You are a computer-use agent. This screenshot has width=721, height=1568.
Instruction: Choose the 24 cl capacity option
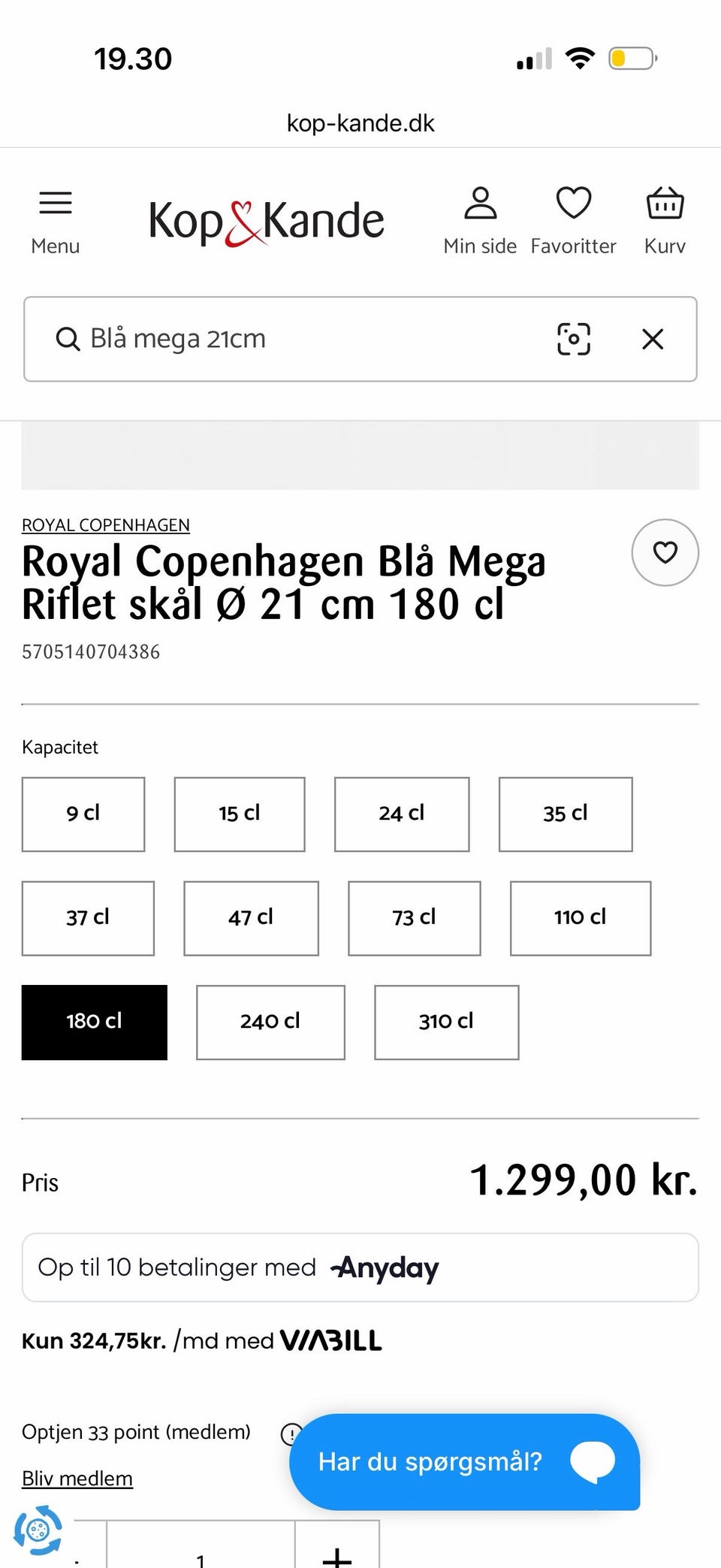point(402,814)
